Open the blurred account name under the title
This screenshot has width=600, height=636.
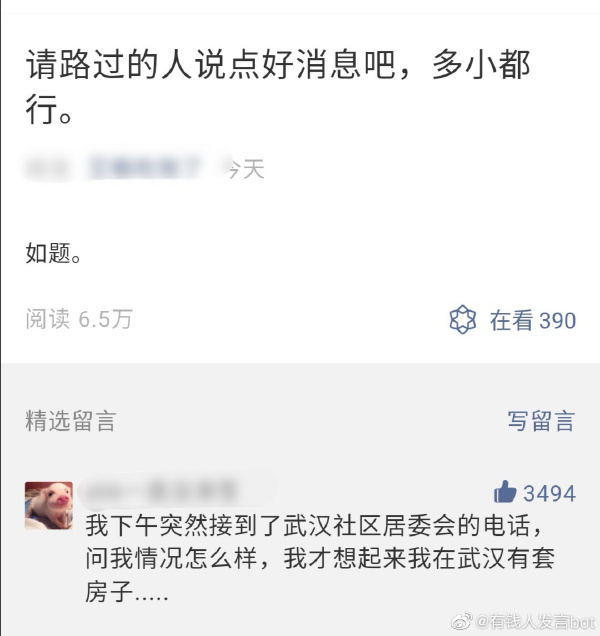[145, 168]
